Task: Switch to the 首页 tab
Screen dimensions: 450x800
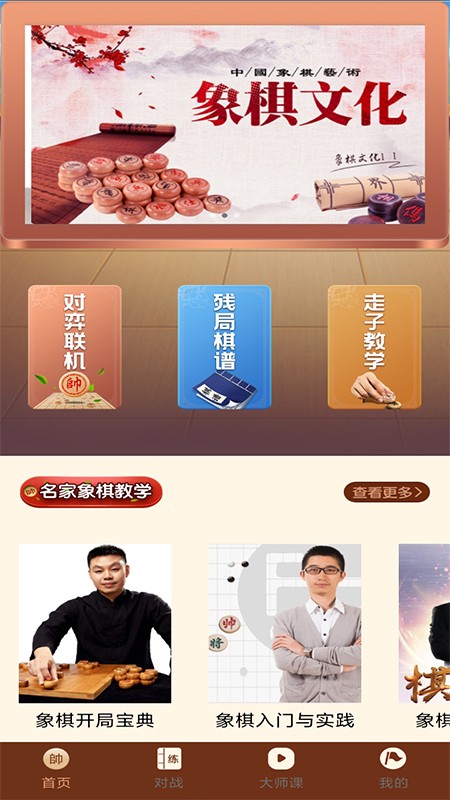Action: coord(56,768)
